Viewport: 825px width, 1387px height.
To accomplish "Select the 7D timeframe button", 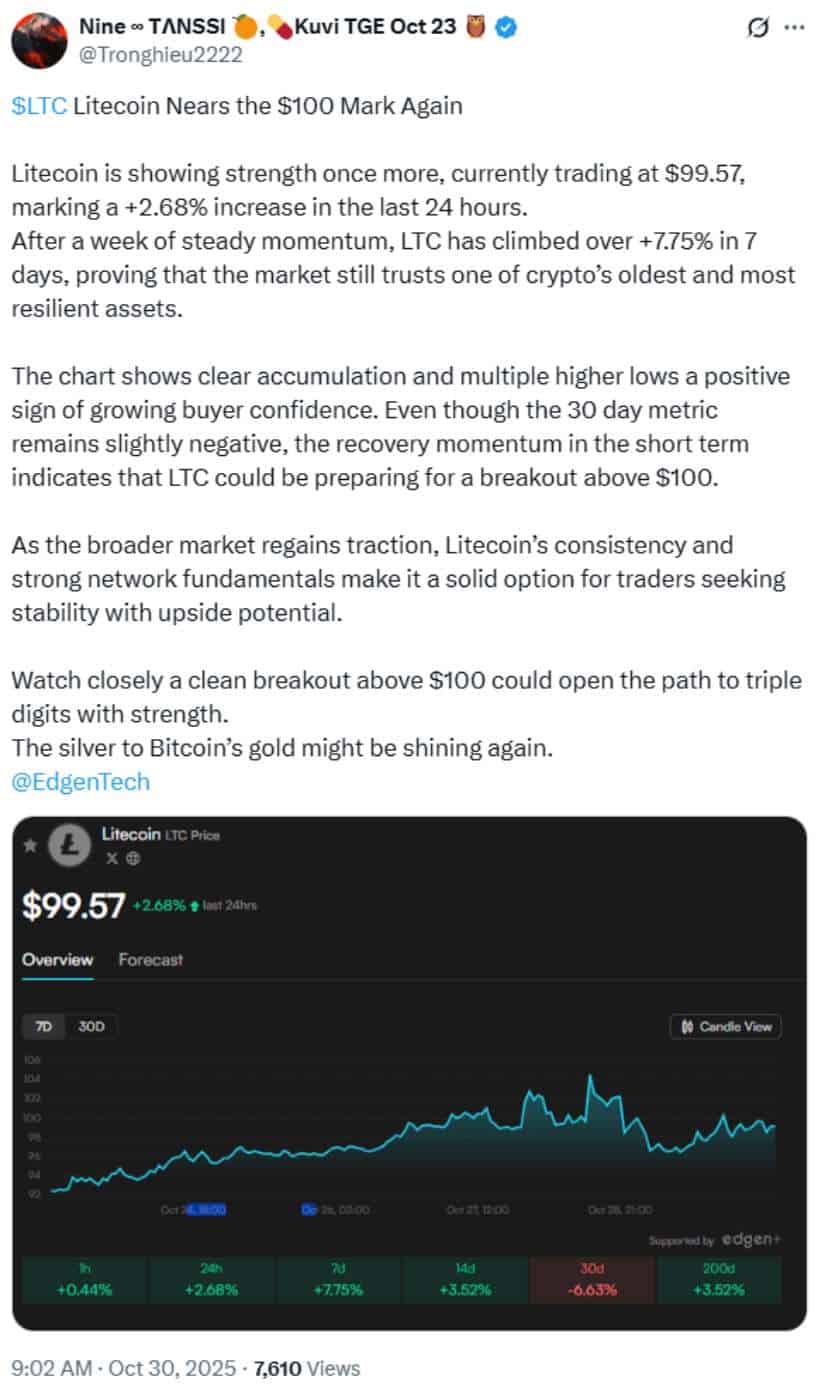I will 44,1027.
